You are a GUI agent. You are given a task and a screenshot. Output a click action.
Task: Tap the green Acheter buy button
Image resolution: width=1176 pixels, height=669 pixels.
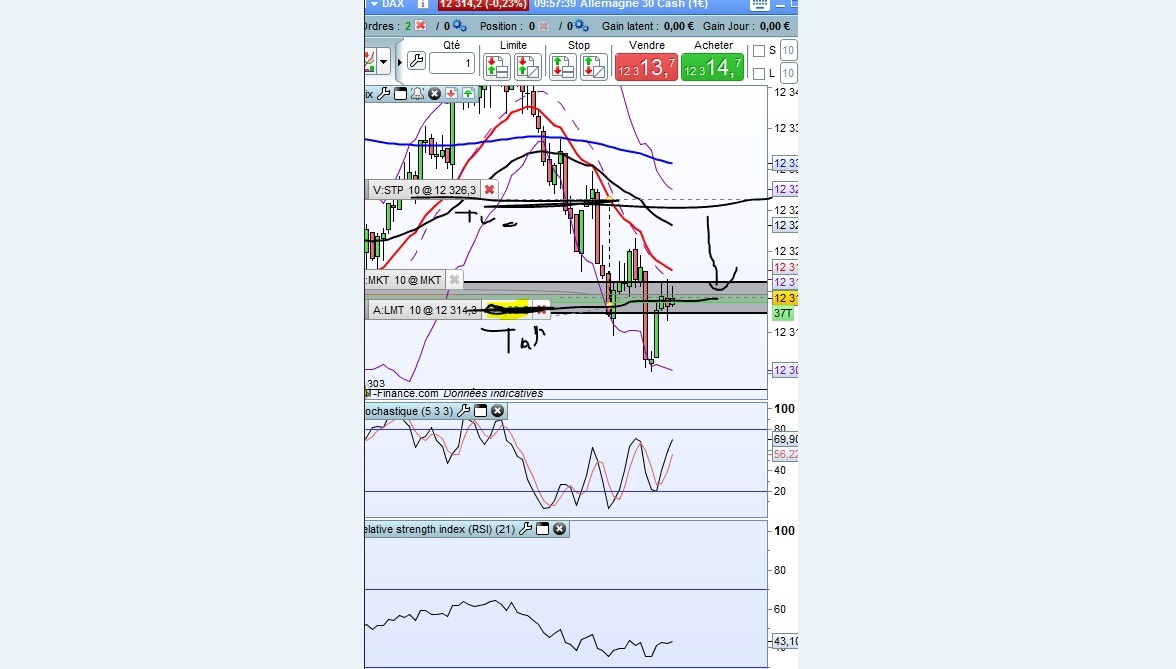[x=712, y=67]
